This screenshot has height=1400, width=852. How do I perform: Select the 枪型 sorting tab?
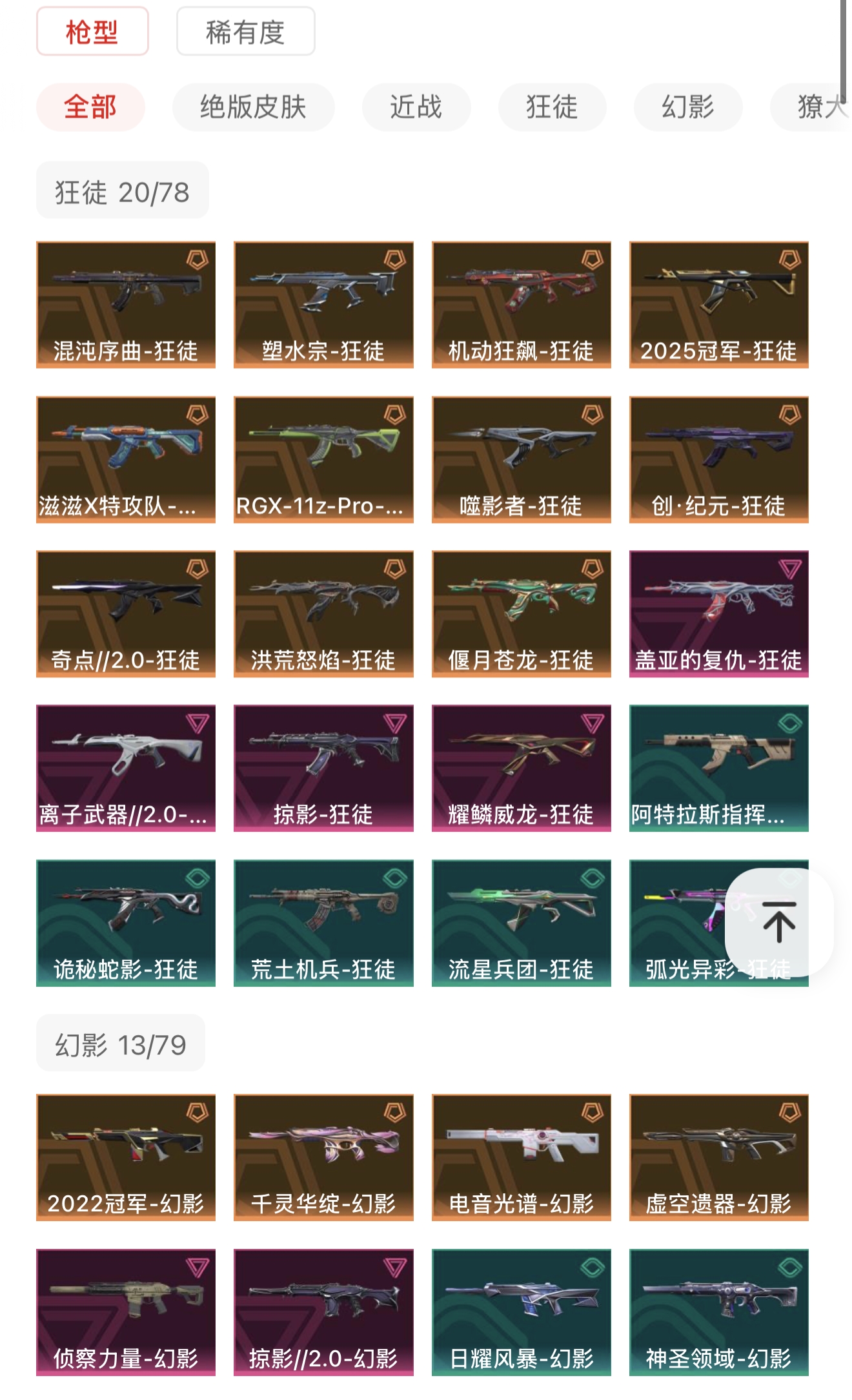click(92, 32)
